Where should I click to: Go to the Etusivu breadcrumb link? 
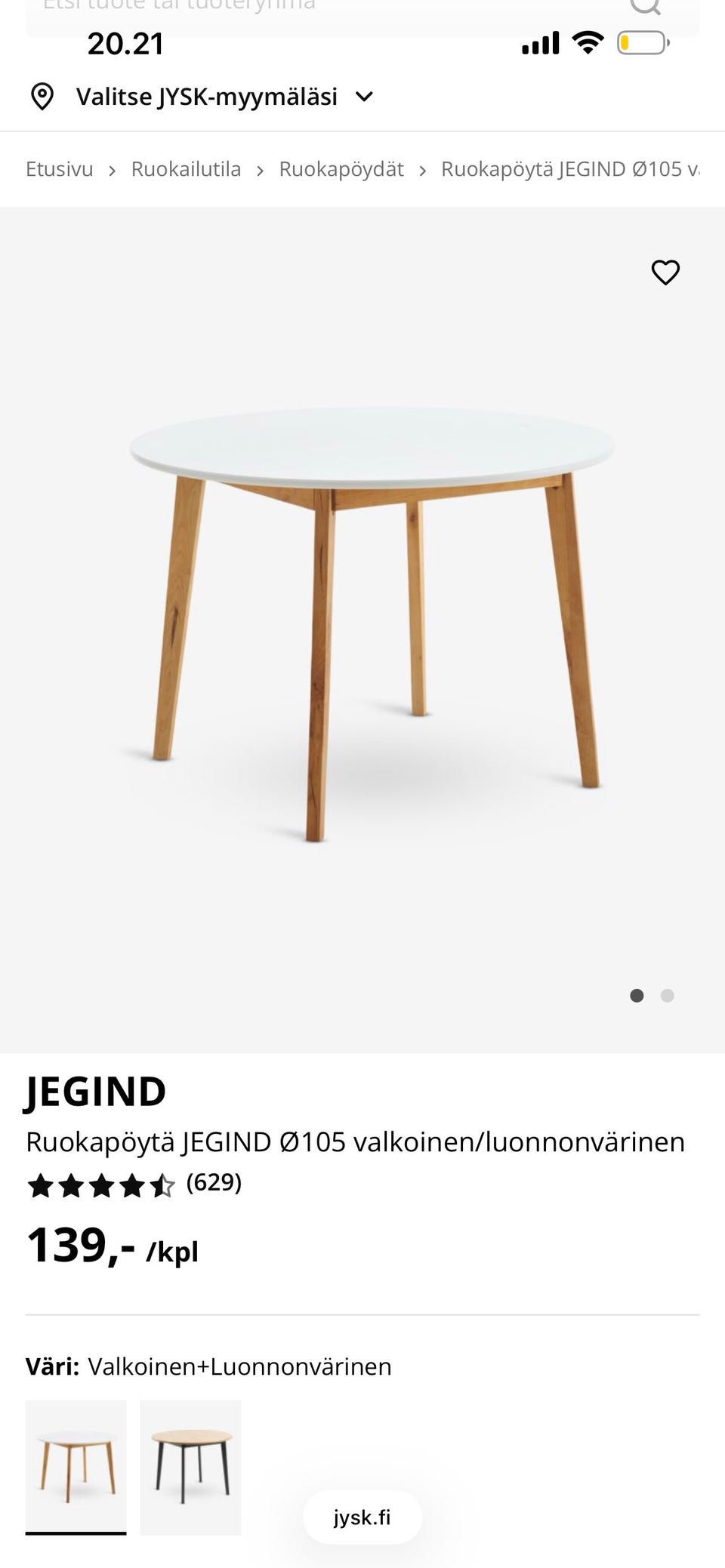point(60,169)
